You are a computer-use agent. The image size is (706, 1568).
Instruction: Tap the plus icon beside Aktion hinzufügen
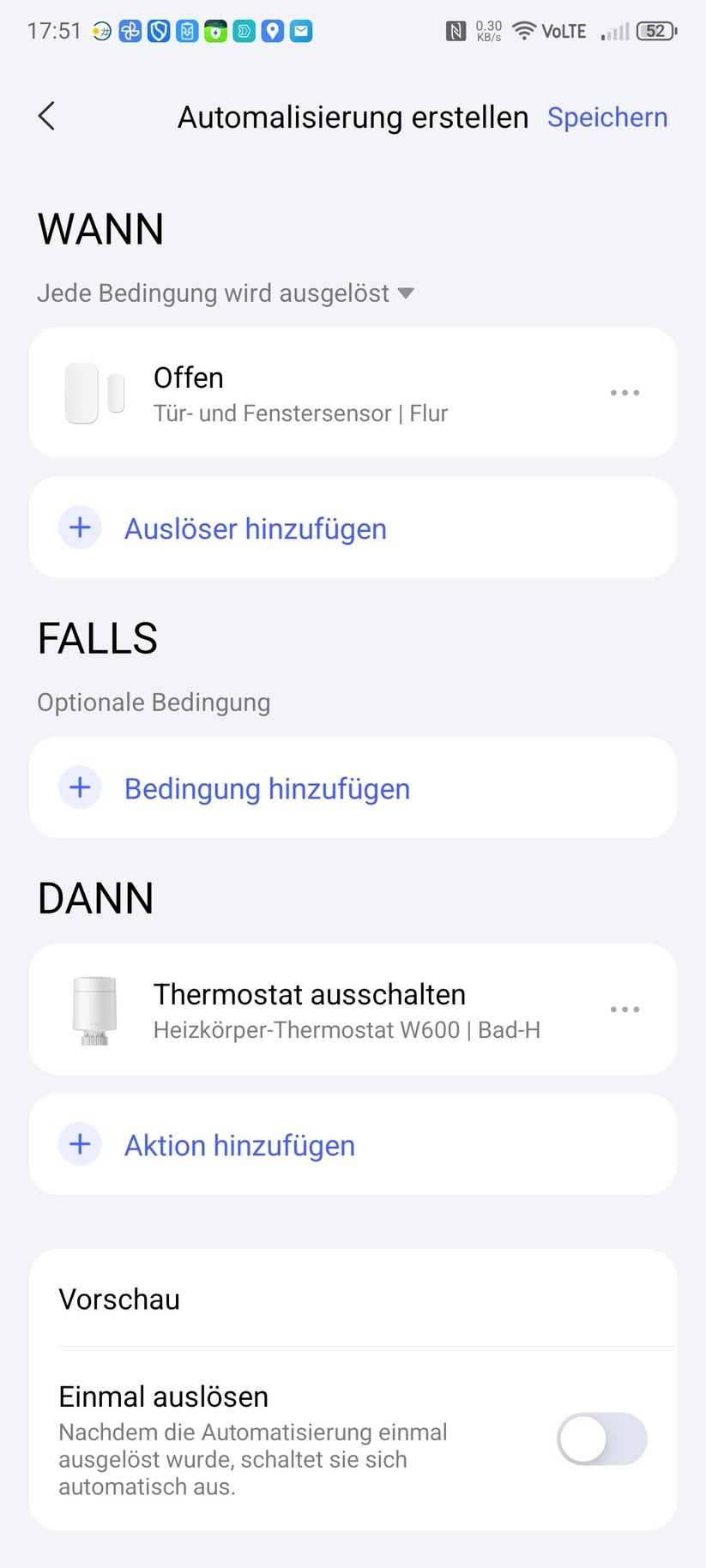(79, 1143)
